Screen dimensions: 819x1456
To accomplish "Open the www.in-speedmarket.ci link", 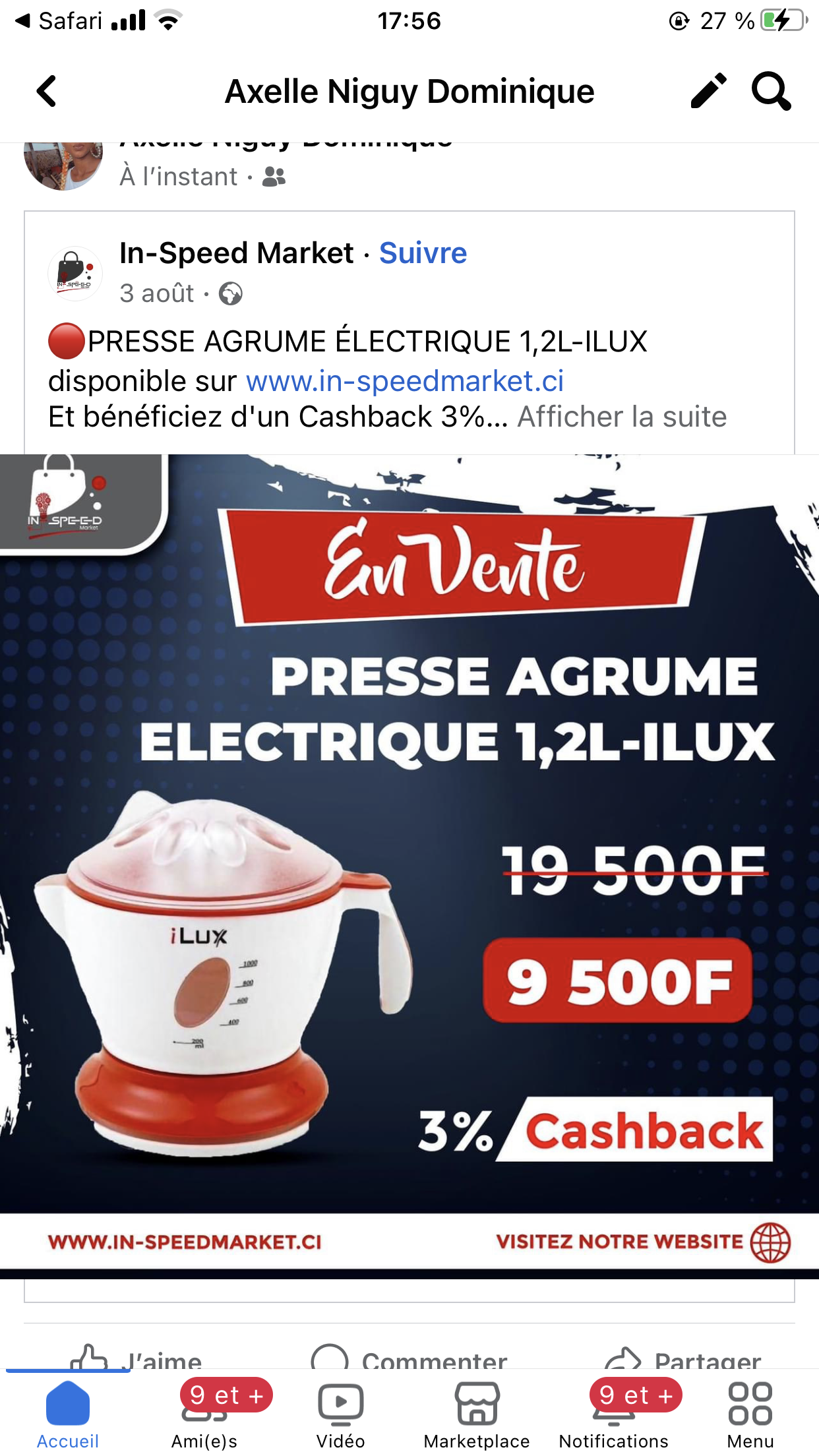I will 405,381.
